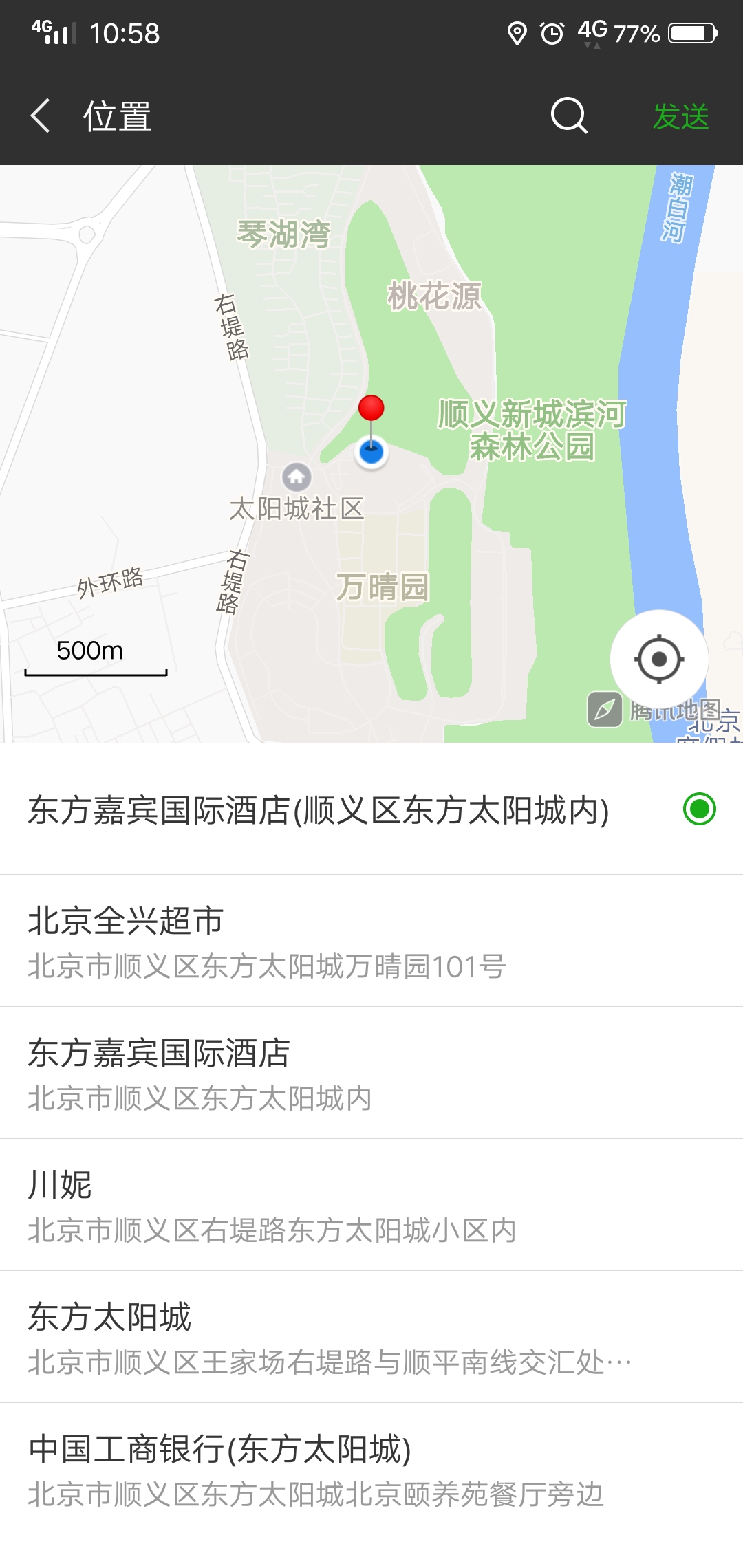Select 东方嘉宾国际酒店(顺义区东方太阳城内) radio button

click(x=700, y=809)
